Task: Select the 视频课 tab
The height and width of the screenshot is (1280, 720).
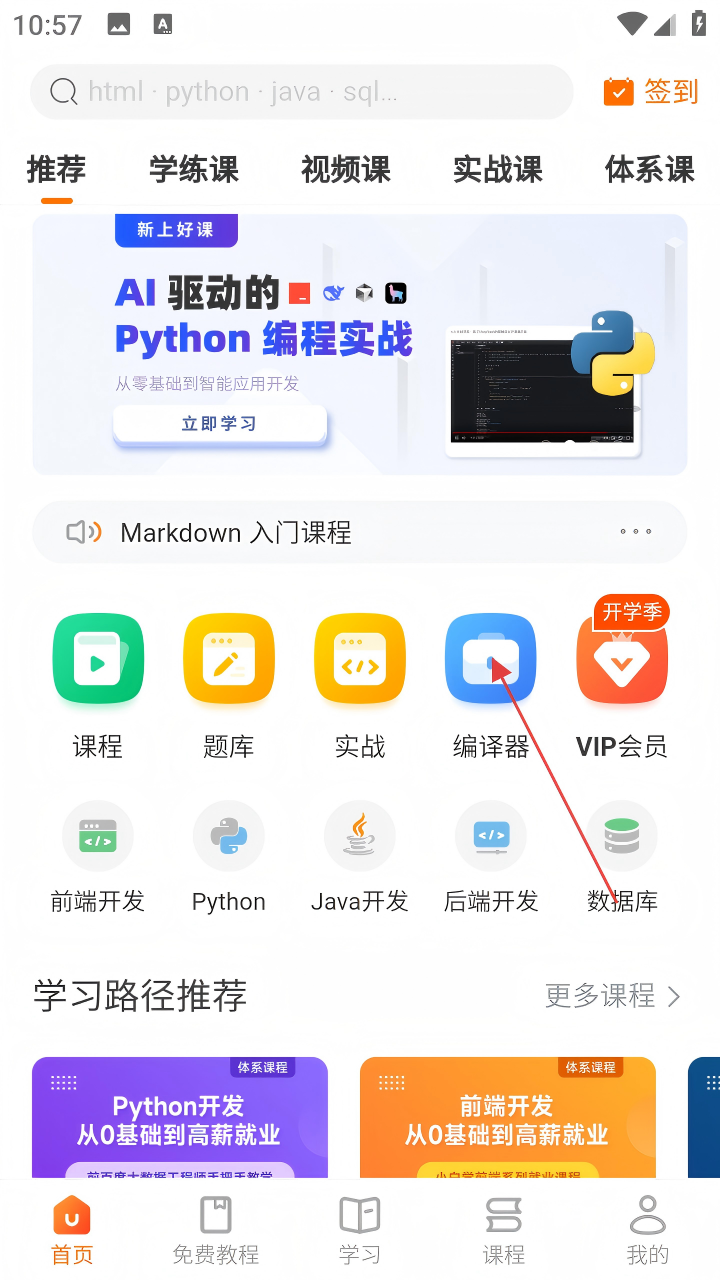Action: click(x=346, y=169)
